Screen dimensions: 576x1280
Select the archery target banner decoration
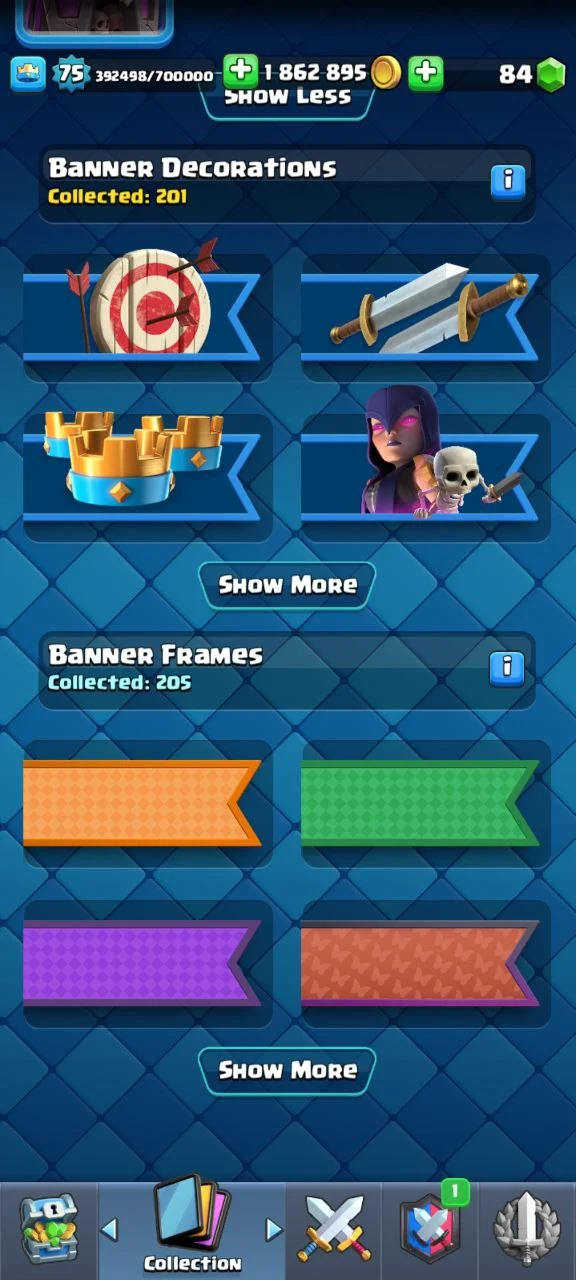pyautogui.click(x=148, y=317)
